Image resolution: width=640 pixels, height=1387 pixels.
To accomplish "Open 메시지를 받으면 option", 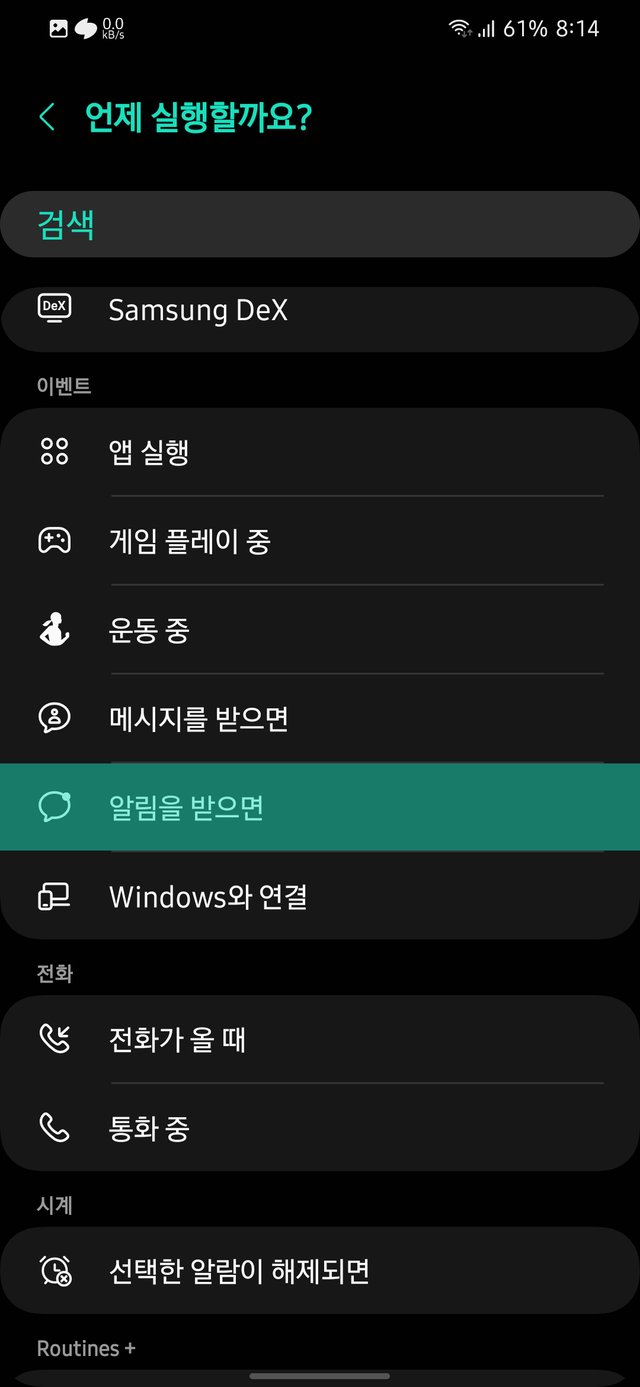I will 320,718.
